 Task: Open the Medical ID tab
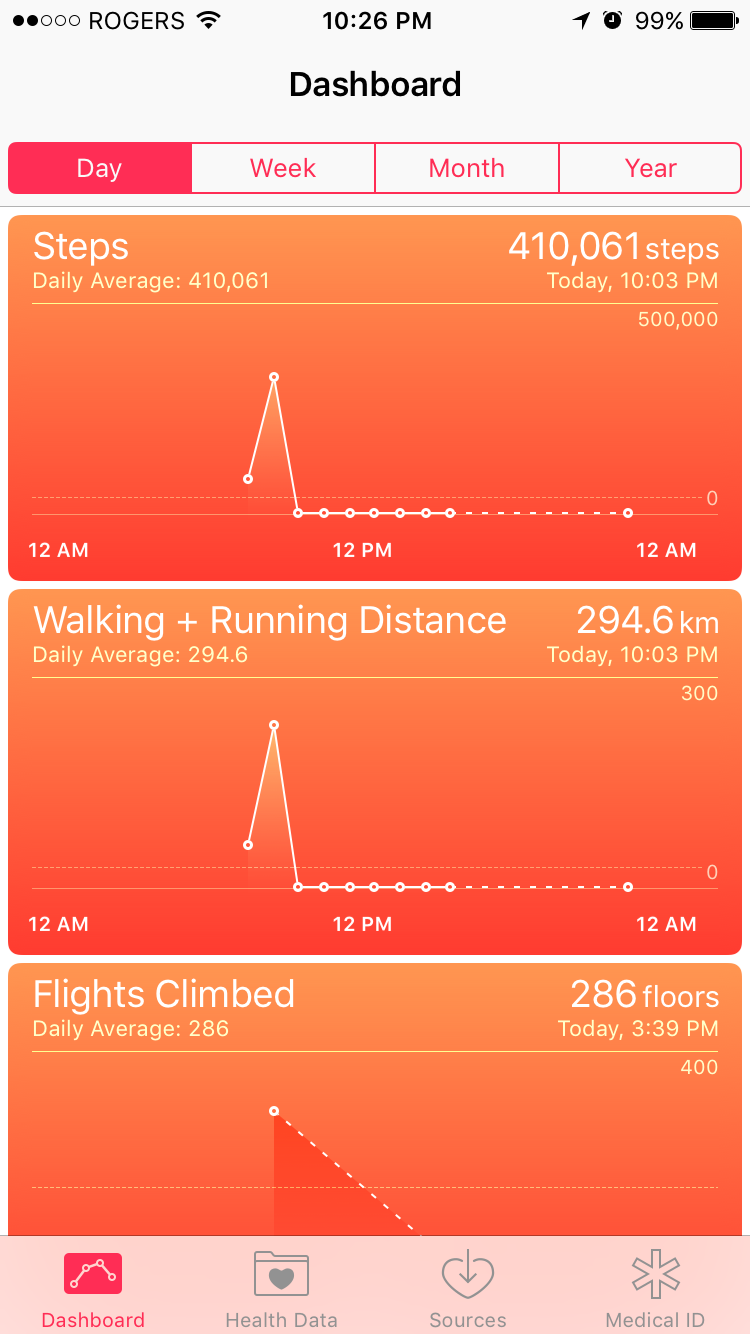[655, 1288]
